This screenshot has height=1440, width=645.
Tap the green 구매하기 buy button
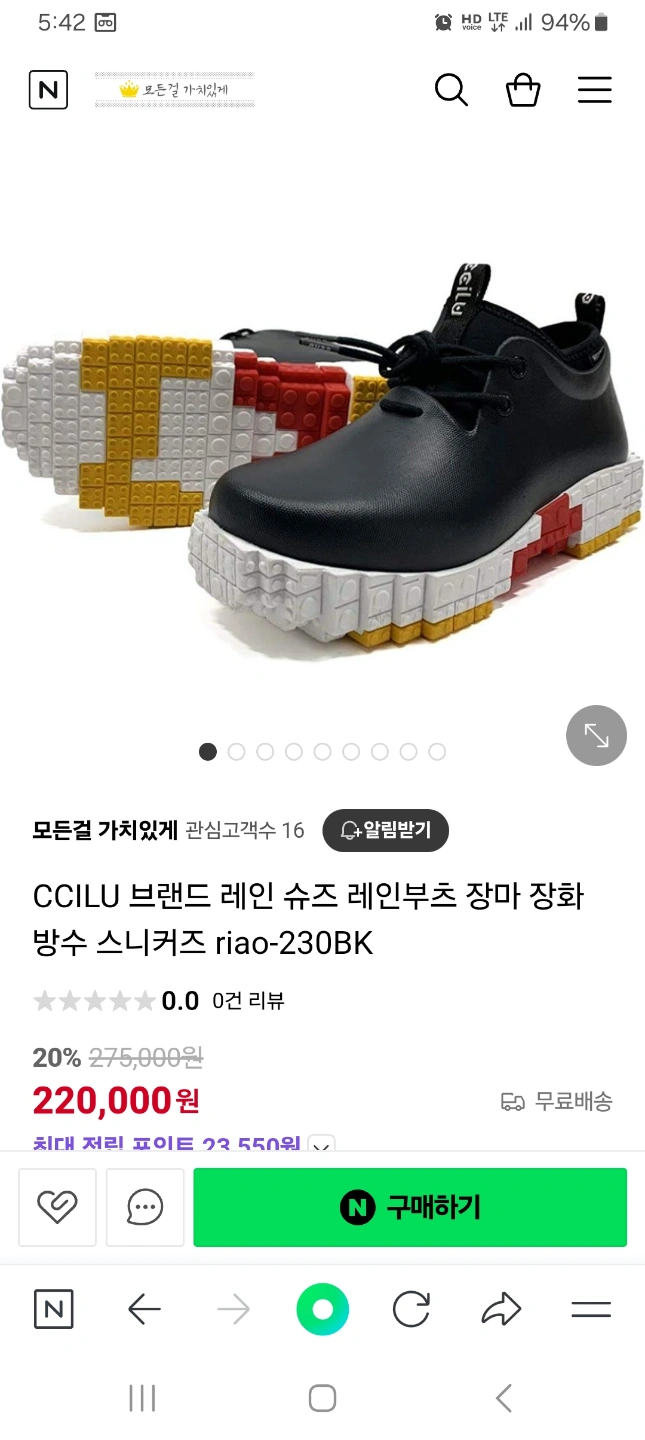click(410, 1207)
